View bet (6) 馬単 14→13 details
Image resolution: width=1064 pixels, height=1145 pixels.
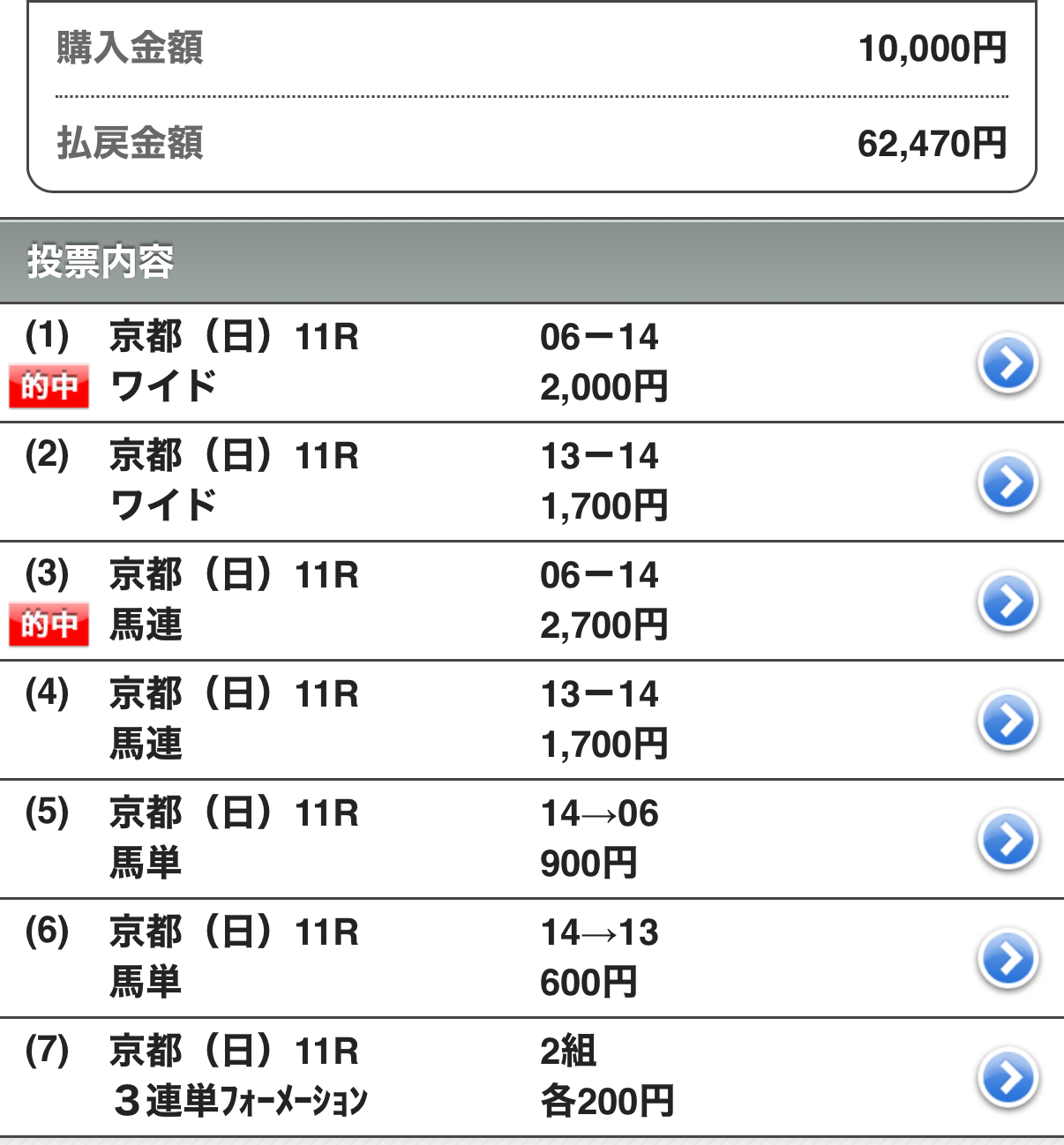(x=1008, y=959)
